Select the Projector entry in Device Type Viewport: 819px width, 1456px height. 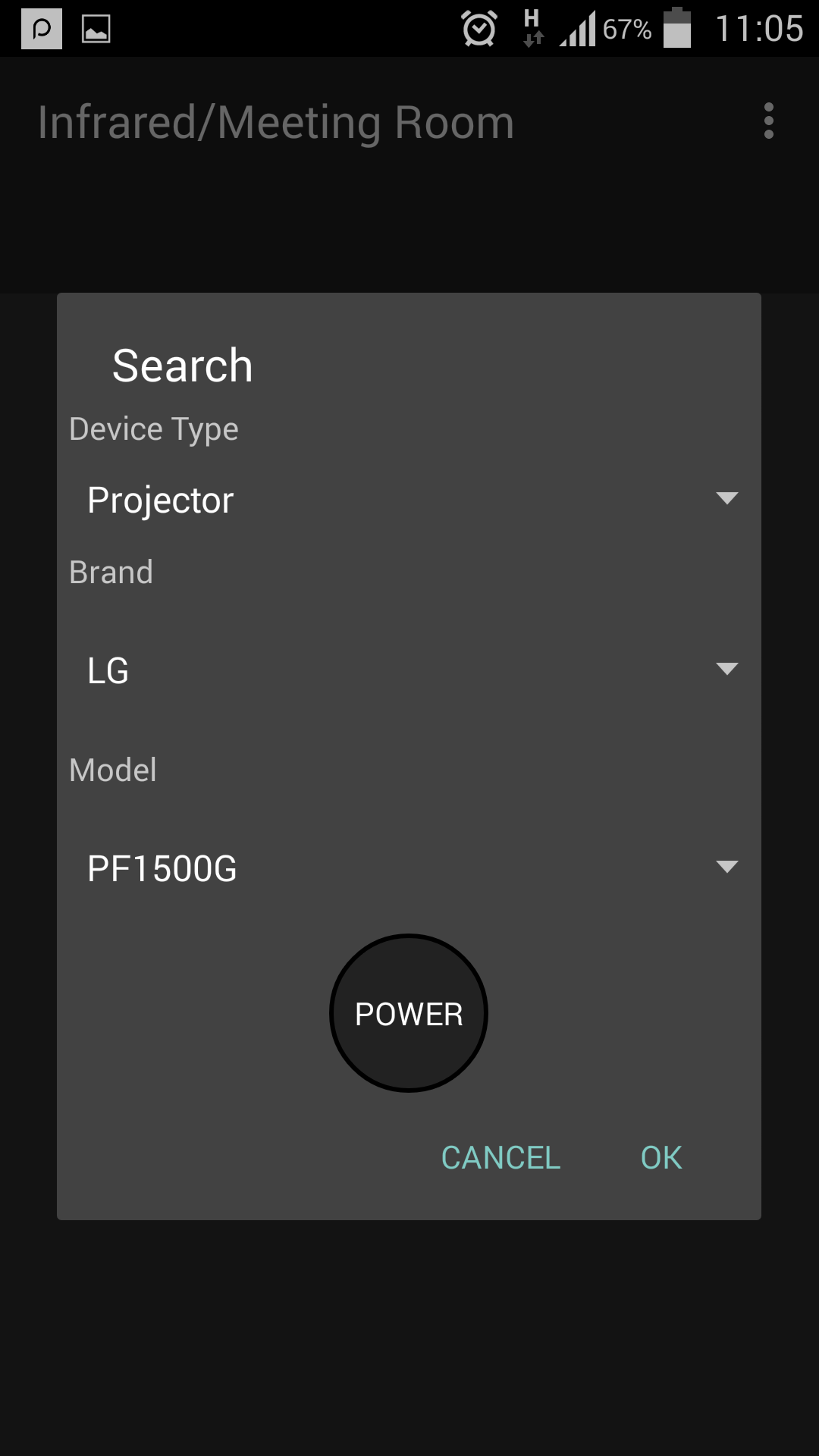tap(159, 498)
